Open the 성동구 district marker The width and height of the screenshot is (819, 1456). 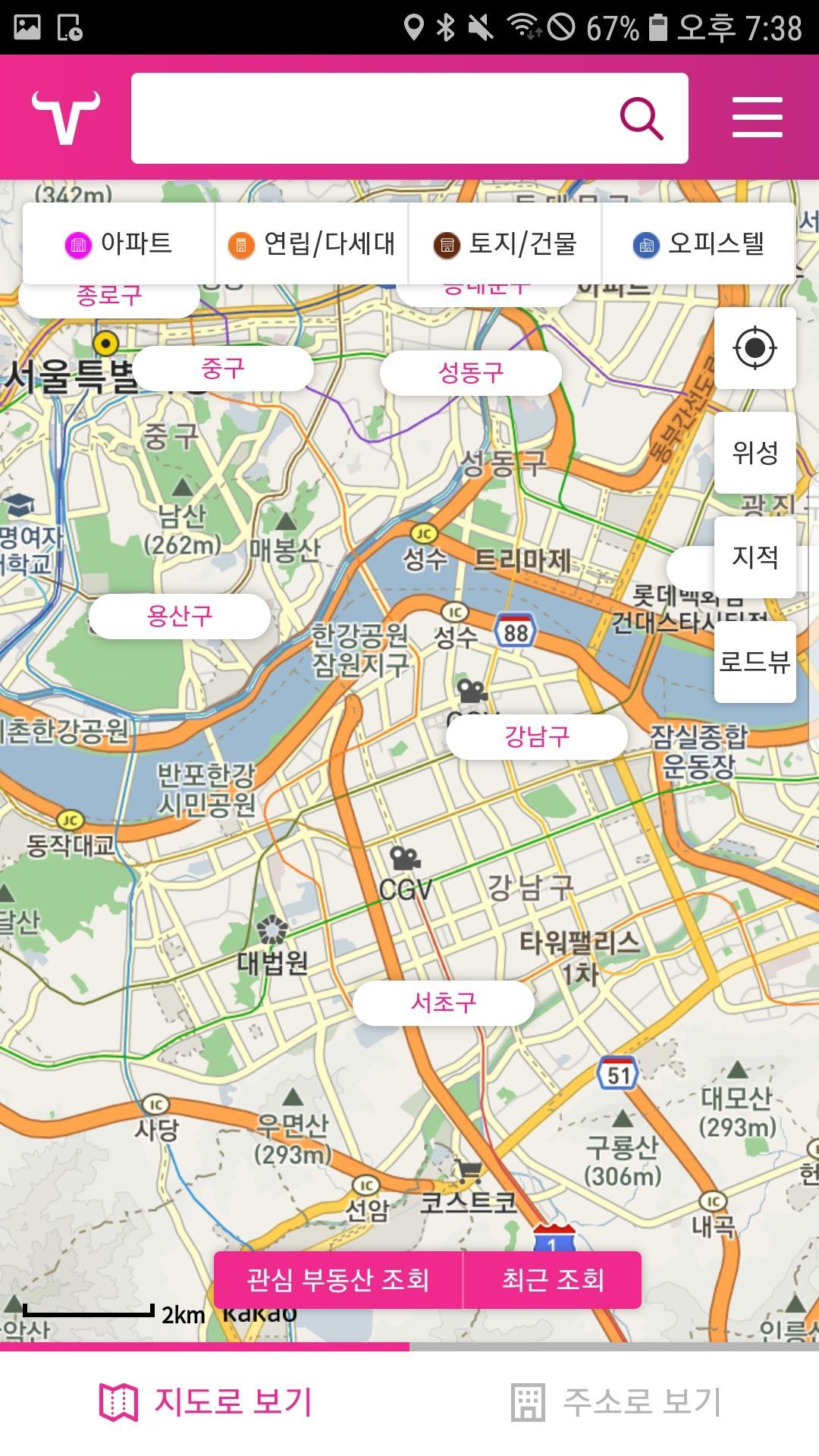tap(471, 372)
